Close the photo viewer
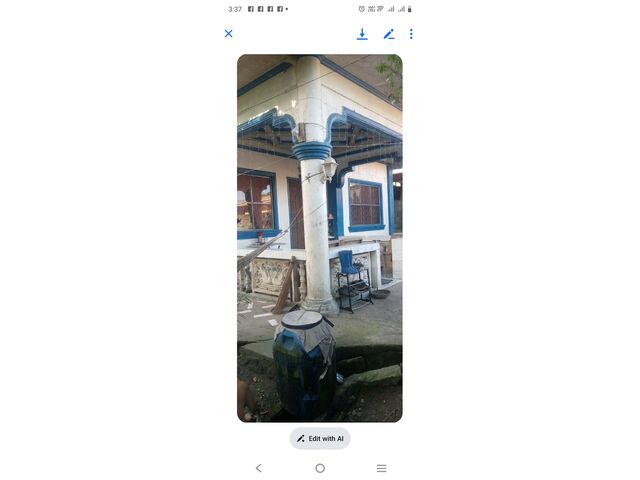This screenshot has height=480, width=640. [228, 34]
